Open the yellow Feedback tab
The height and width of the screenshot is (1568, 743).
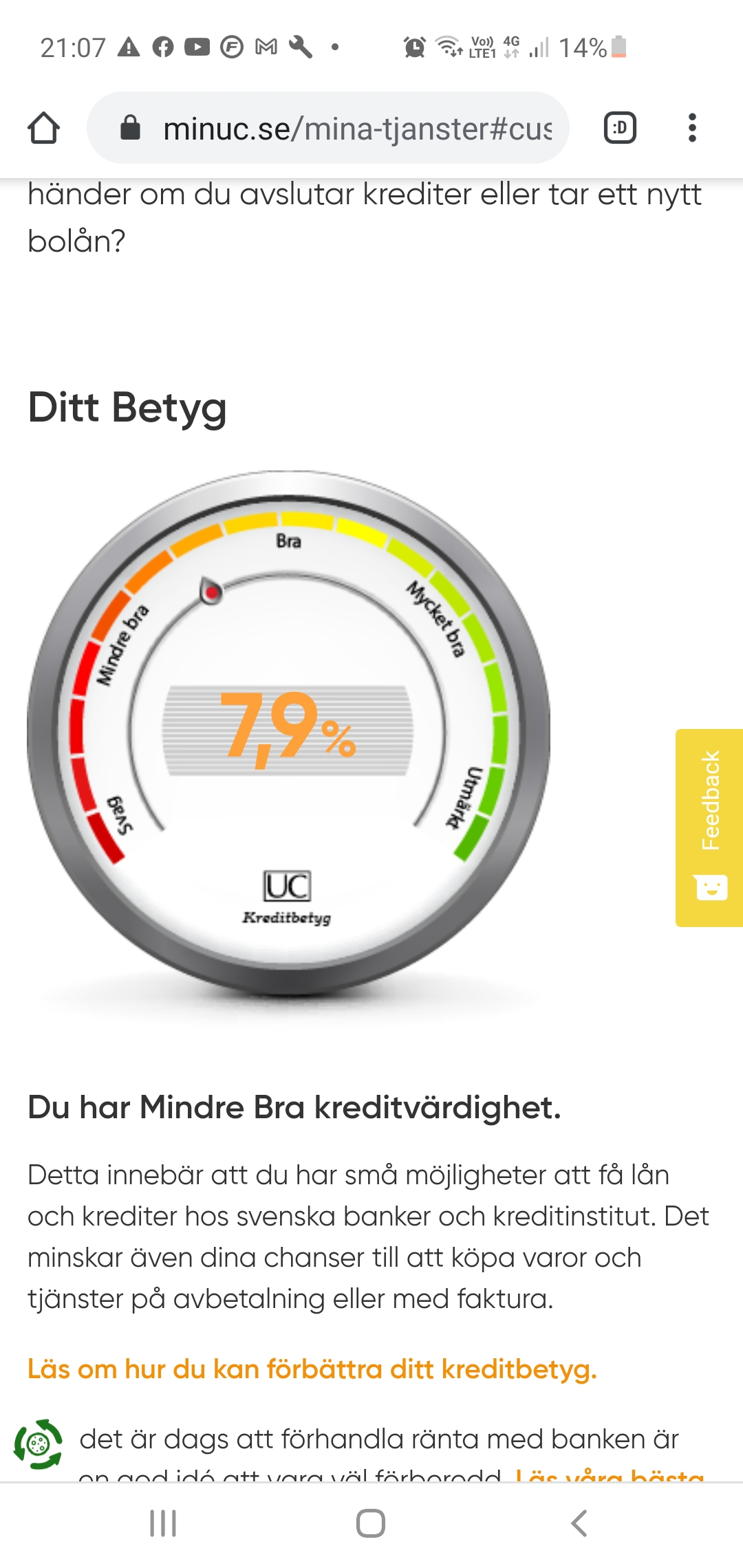click(709, 827)
